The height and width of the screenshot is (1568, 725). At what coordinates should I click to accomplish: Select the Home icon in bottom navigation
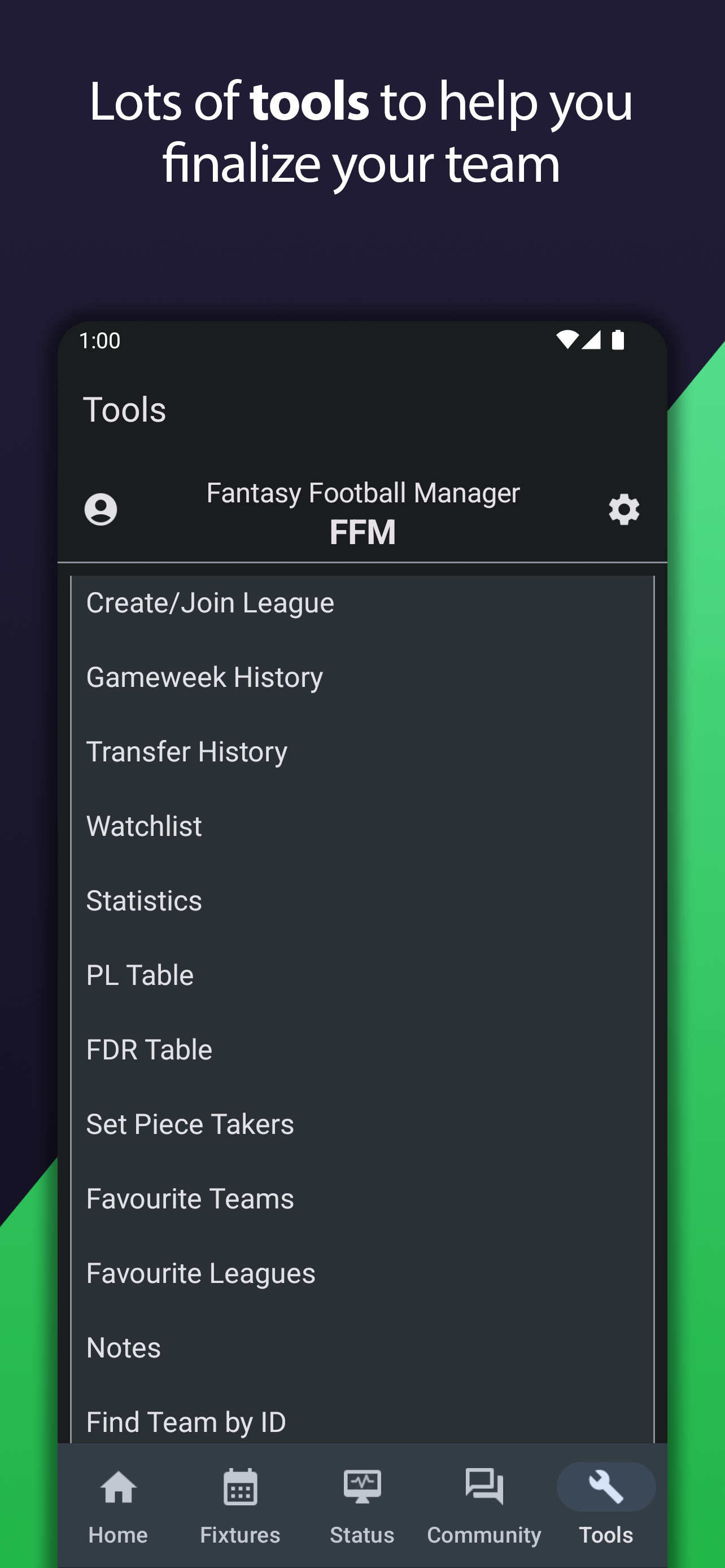pos(118,1488)
